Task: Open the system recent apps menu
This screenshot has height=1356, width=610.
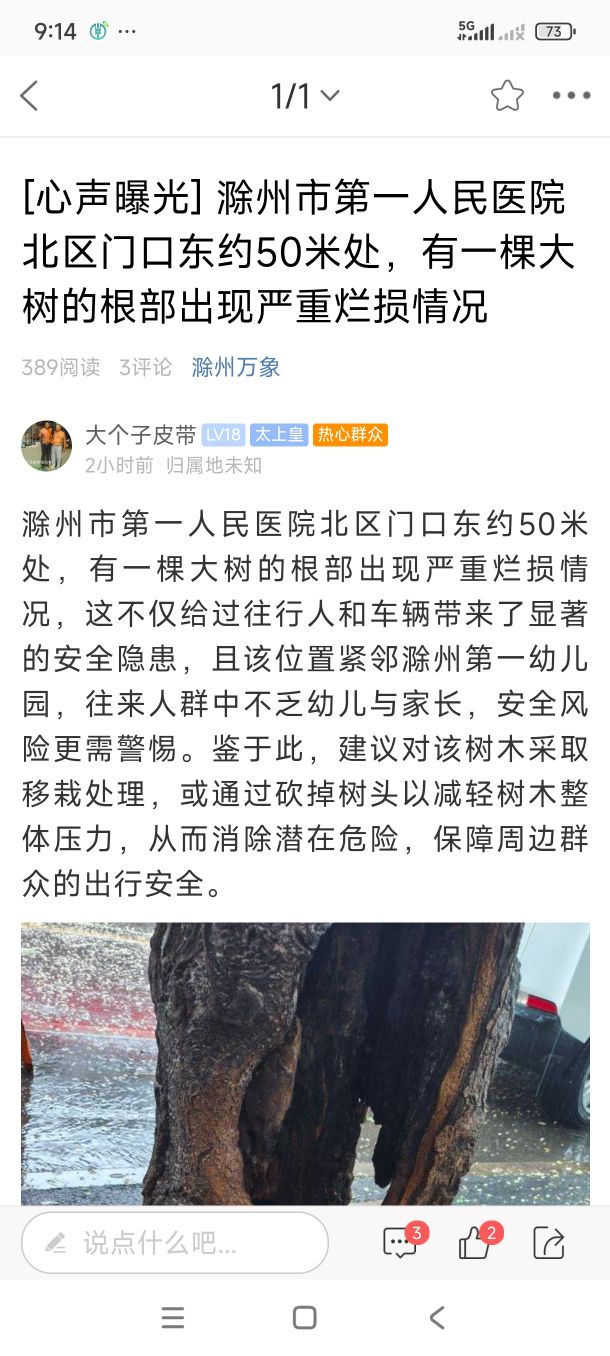Action: 173,1317
